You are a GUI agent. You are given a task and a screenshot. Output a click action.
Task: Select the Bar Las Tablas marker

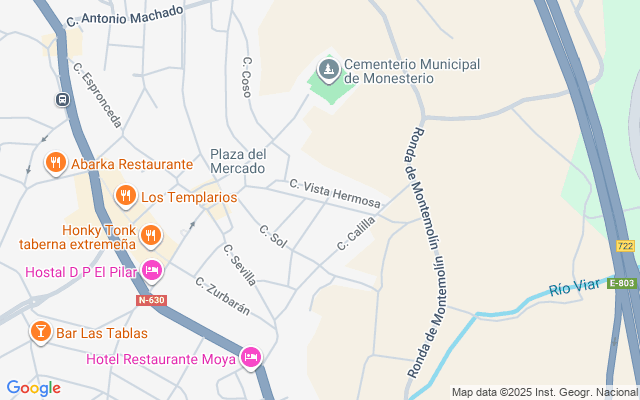(40, 332)
